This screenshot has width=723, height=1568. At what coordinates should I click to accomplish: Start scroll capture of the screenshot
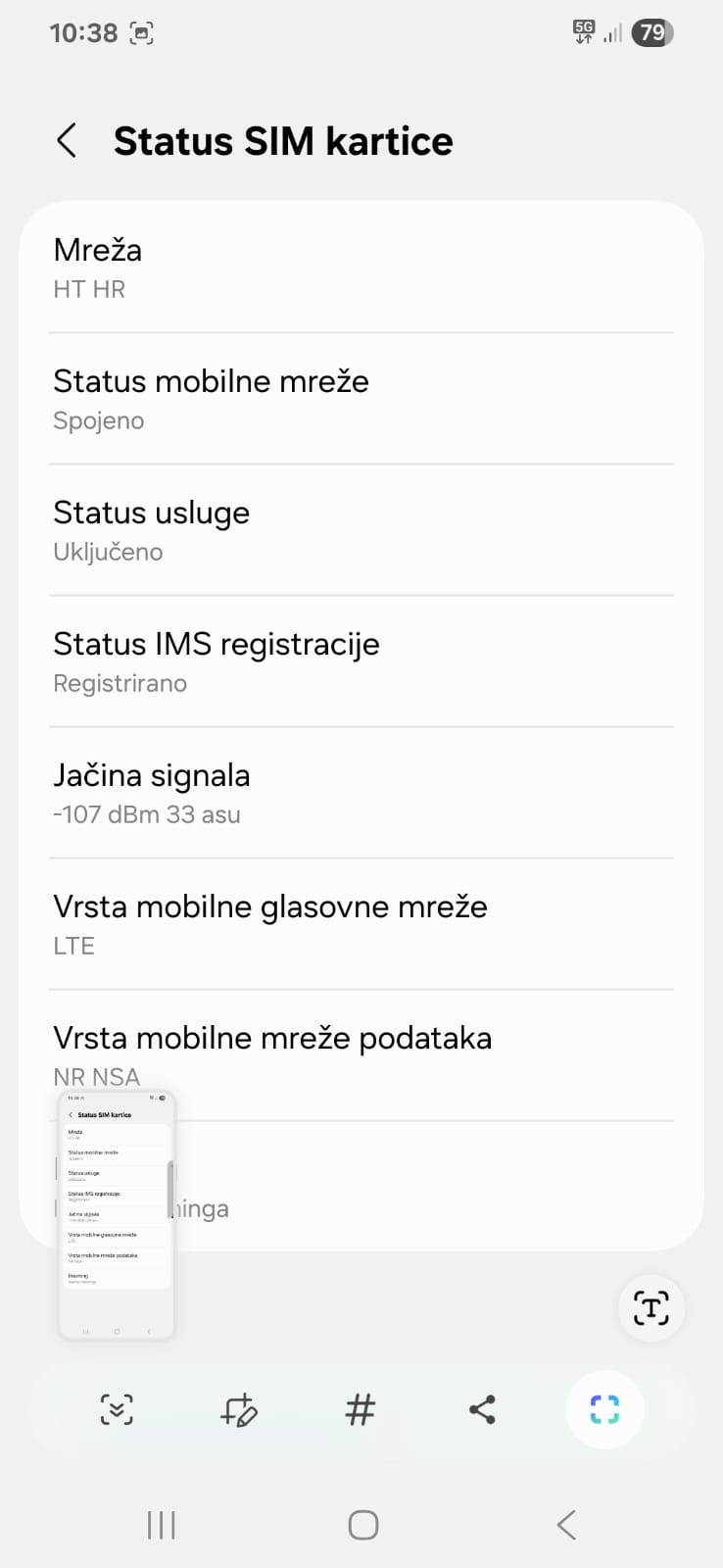click(x=117, y=1409)
